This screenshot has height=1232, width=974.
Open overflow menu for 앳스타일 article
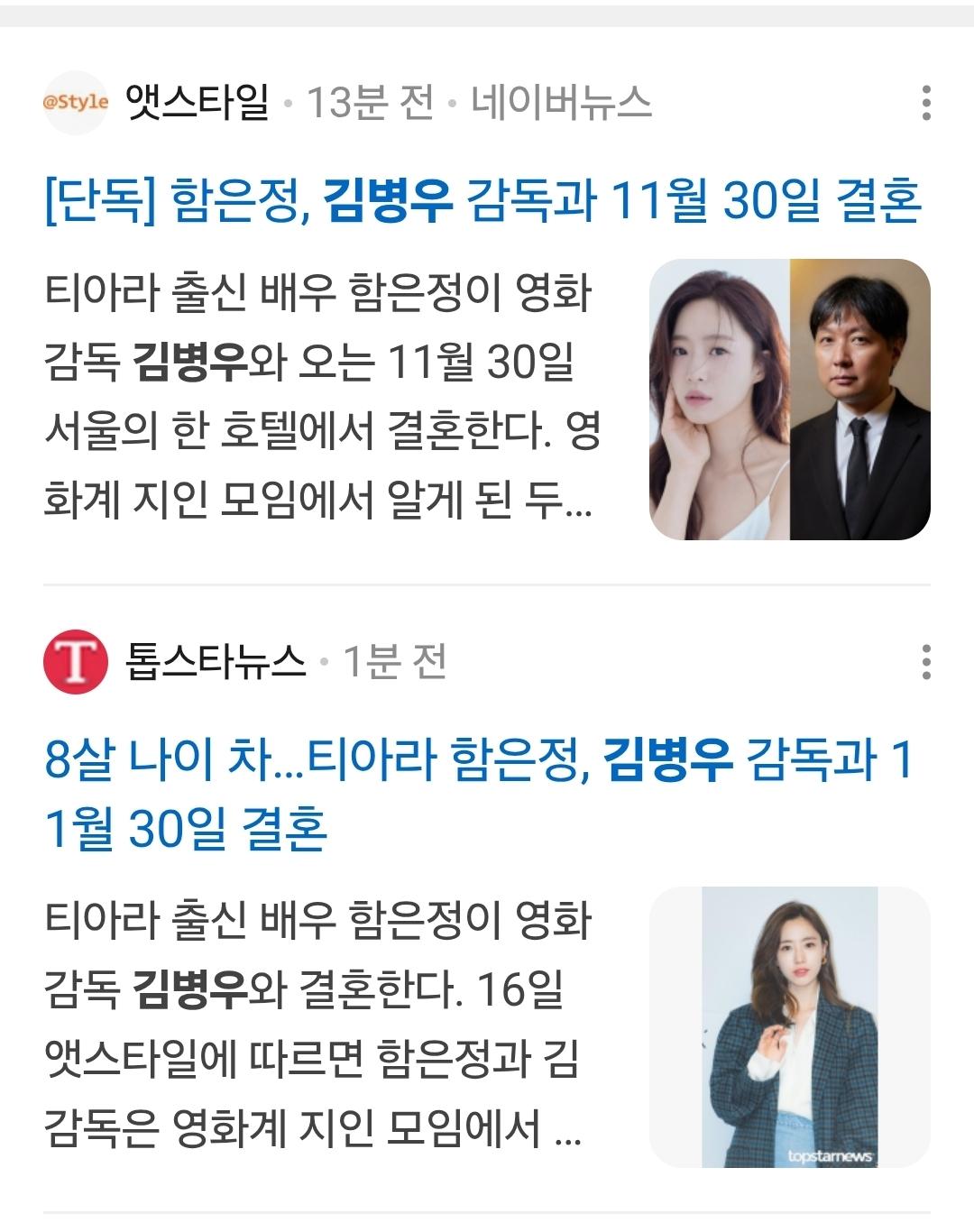pos(926,103)
